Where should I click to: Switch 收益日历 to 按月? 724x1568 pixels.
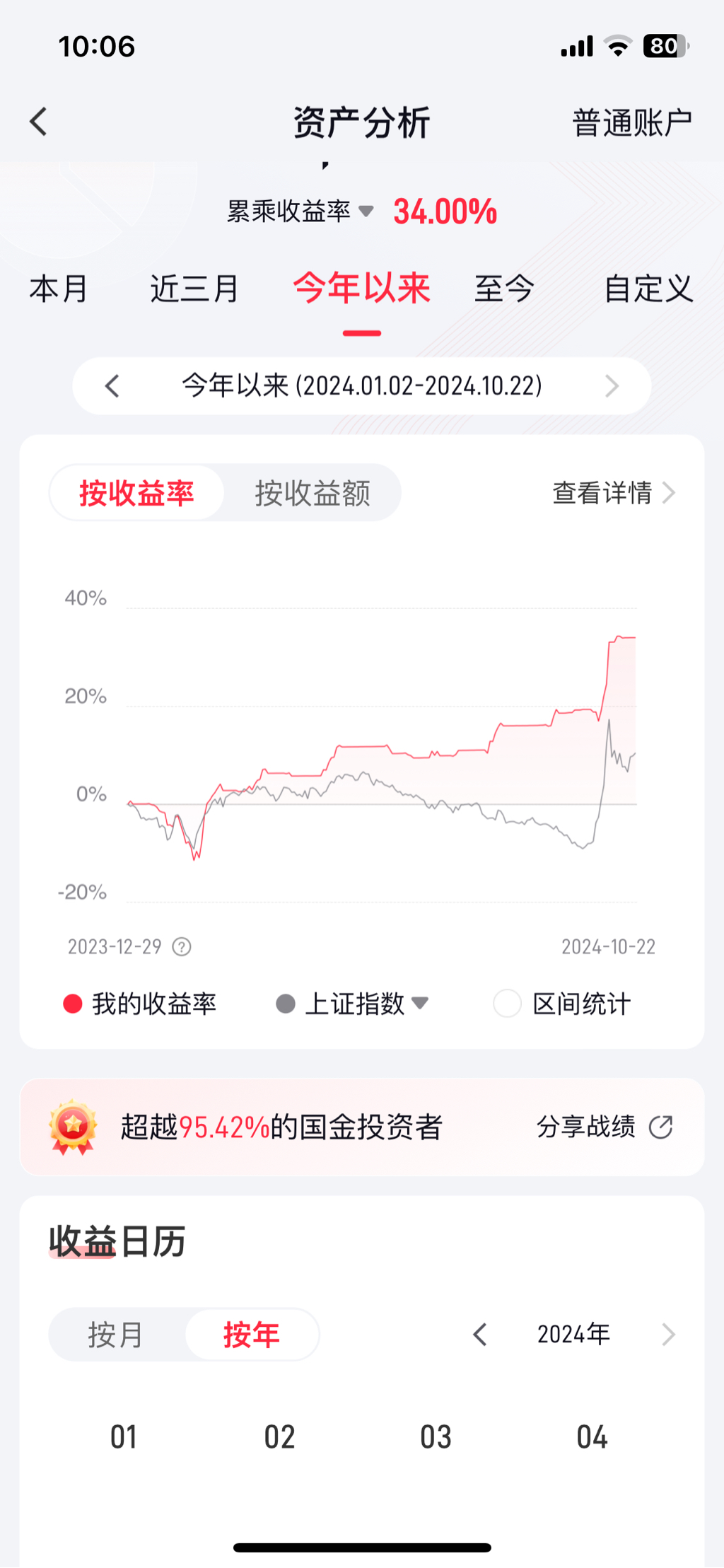click(115, 1335)
